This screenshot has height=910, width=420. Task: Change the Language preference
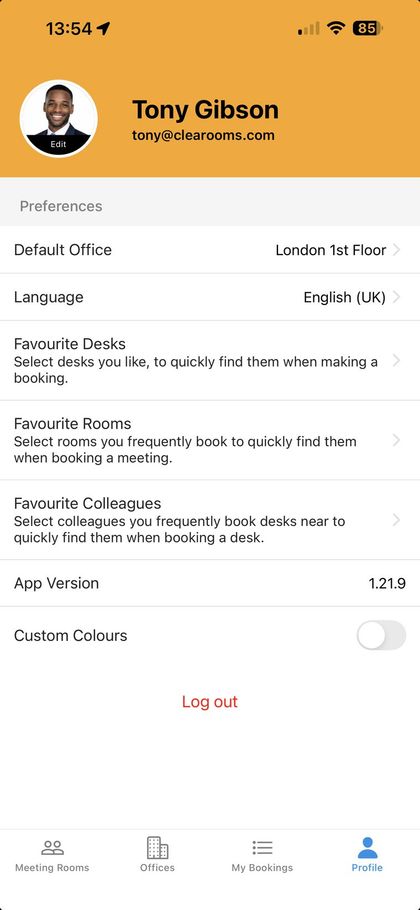click(210, 297)
